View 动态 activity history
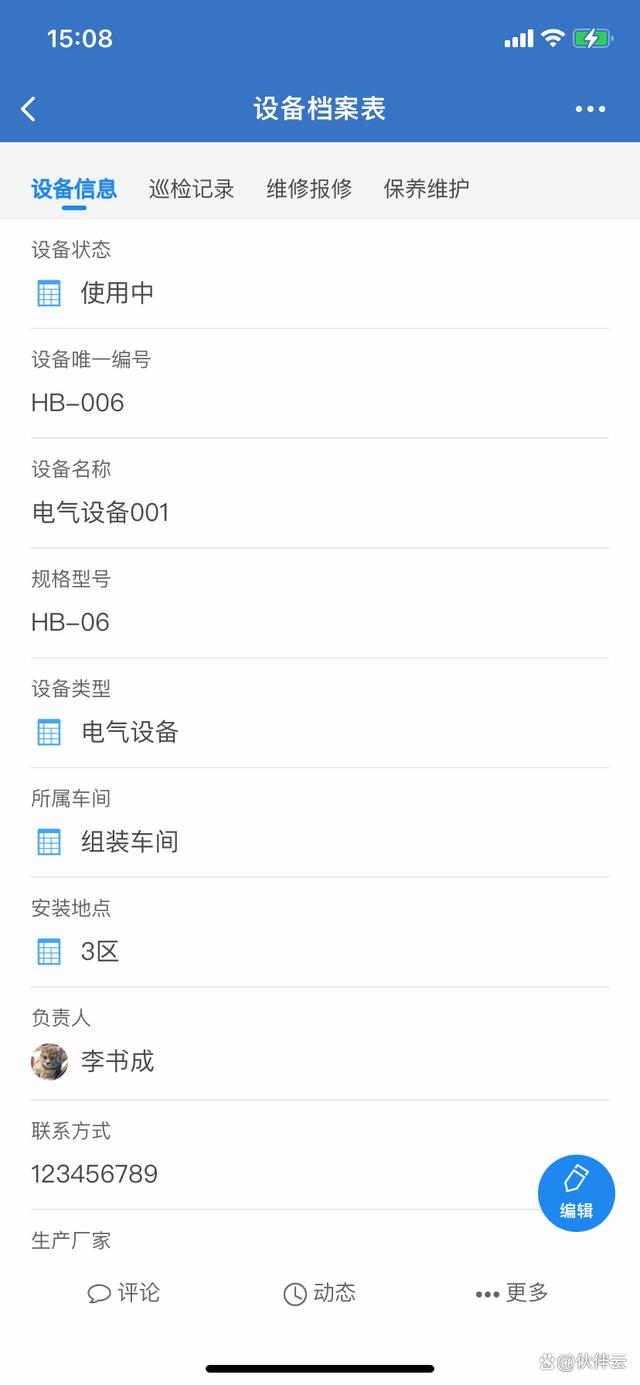 pyautogui.click(x=319, y=1293)
